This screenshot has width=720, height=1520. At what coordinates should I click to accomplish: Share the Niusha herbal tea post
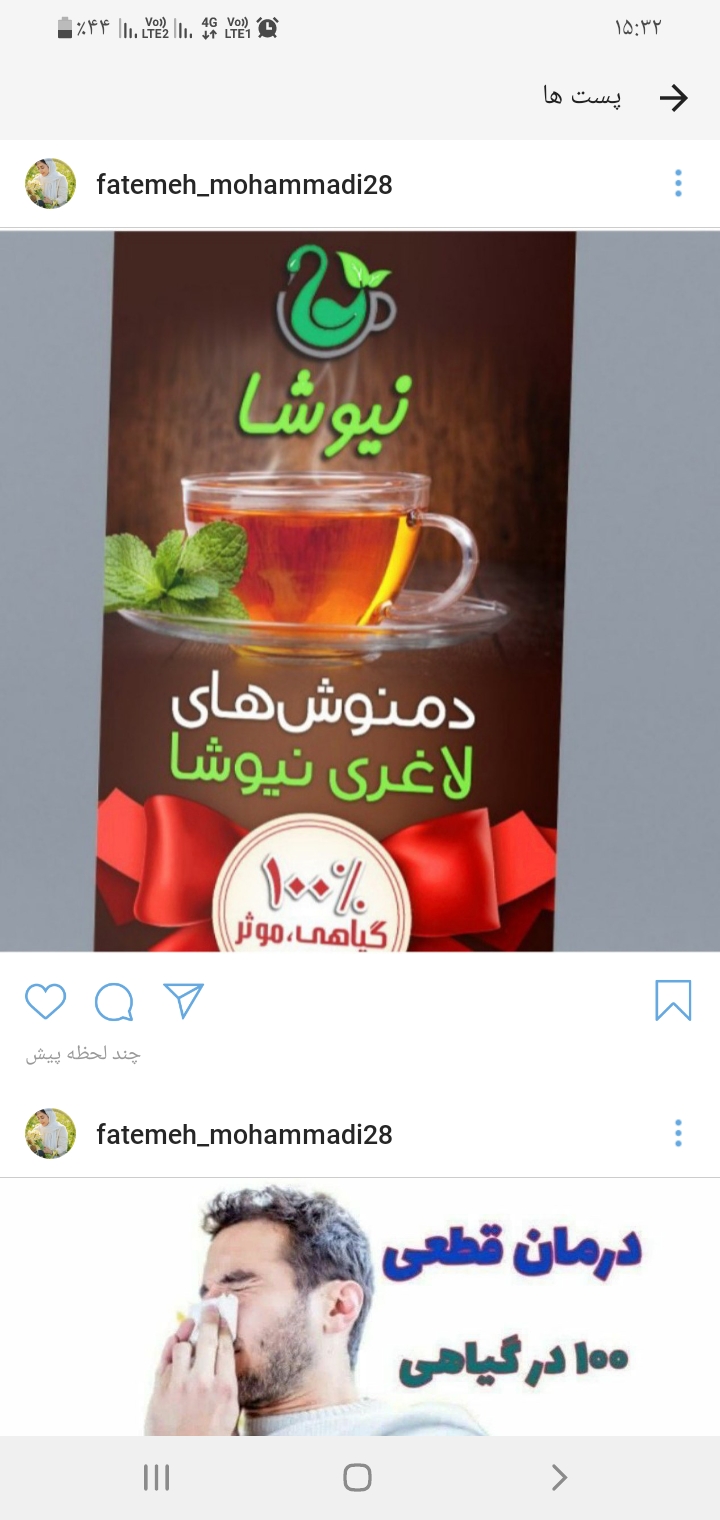(x=183, y=1001)
